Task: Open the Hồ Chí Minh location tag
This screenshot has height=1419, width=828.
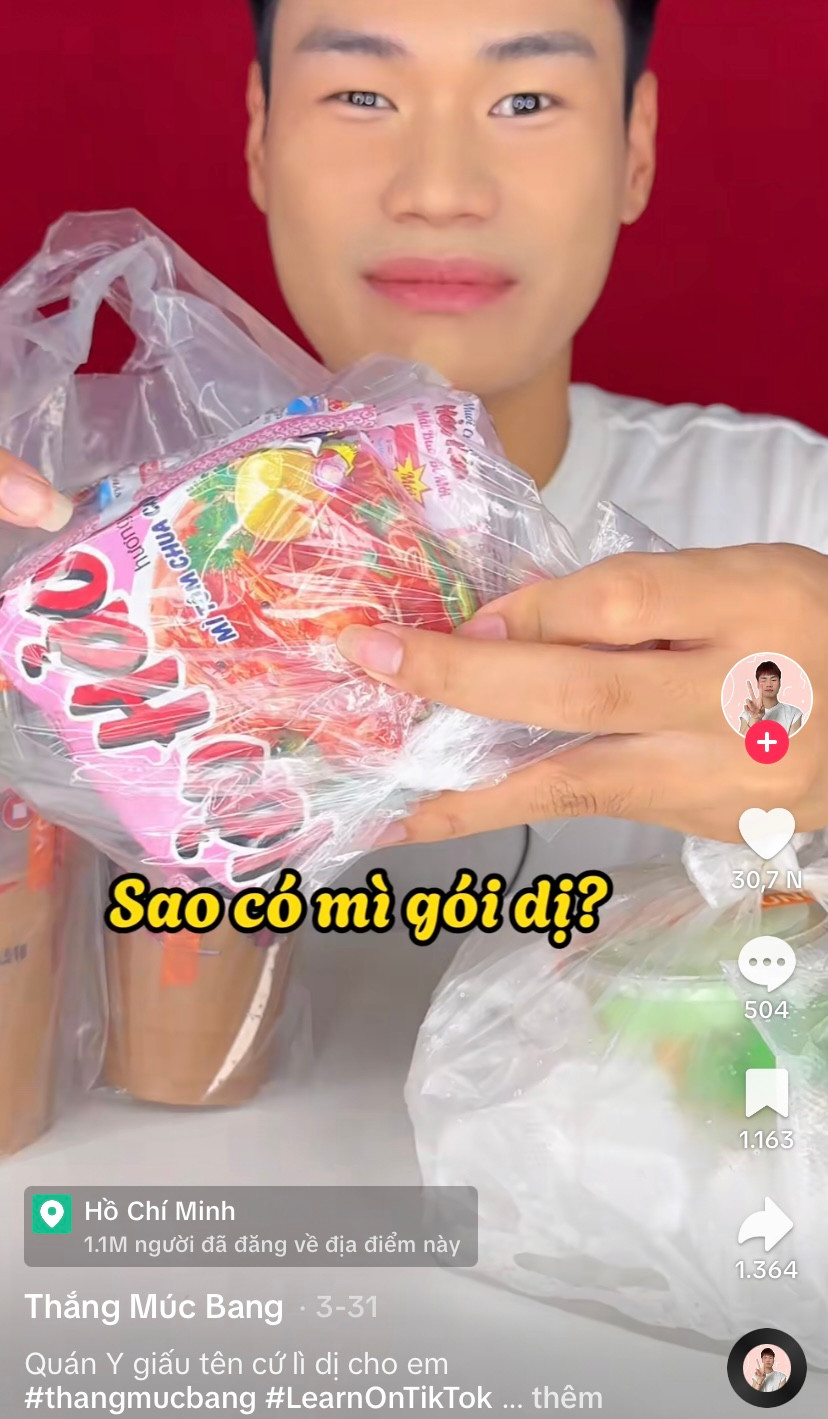Action: pyautogui.click(x=250, y=1226)
